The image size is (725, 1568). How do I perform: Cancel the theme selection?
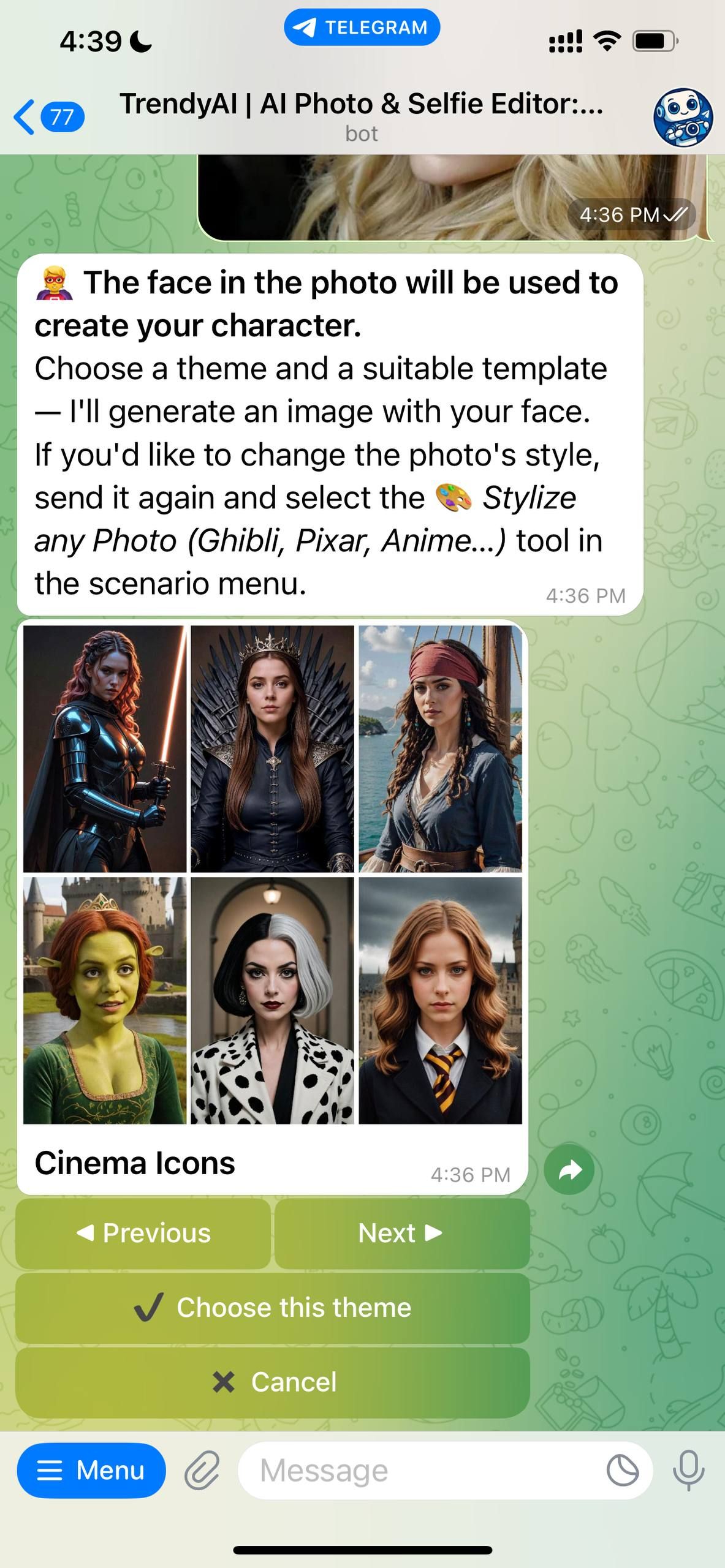click(x=273, y=1382)
